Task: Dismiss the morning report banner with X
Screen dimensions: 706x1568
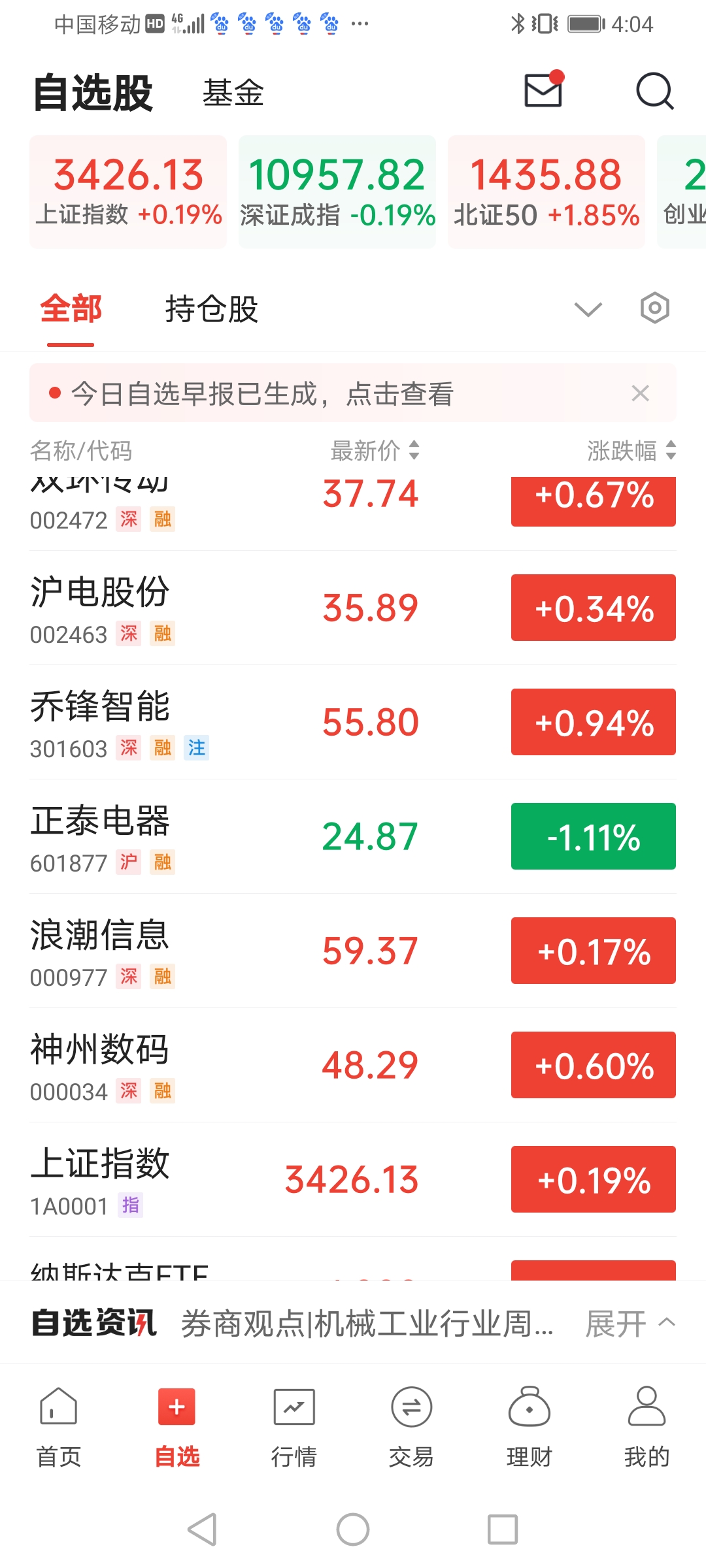Action: tap(640, 393)
